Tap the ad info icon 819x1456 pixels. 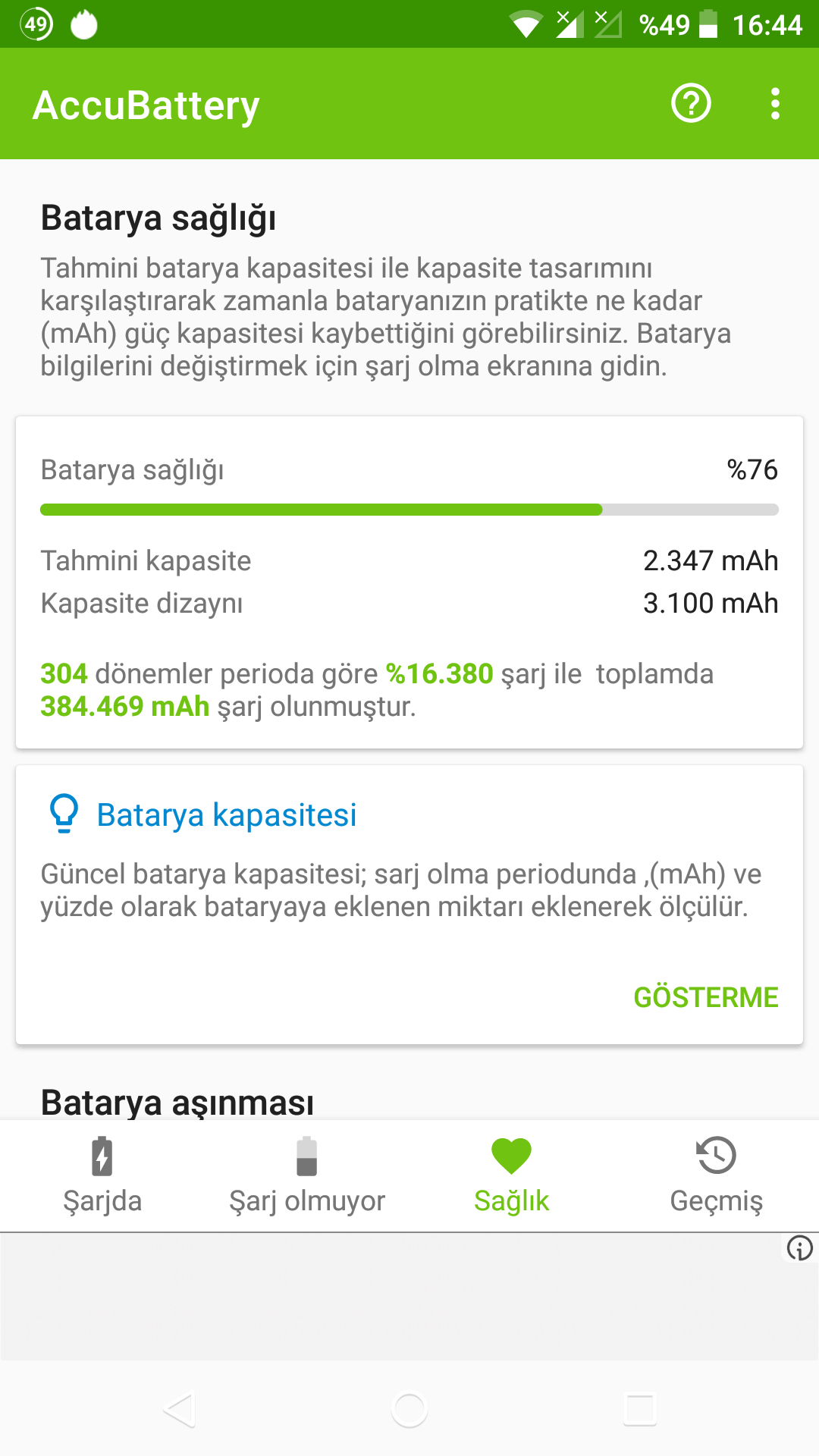[x=799, y=1248]
